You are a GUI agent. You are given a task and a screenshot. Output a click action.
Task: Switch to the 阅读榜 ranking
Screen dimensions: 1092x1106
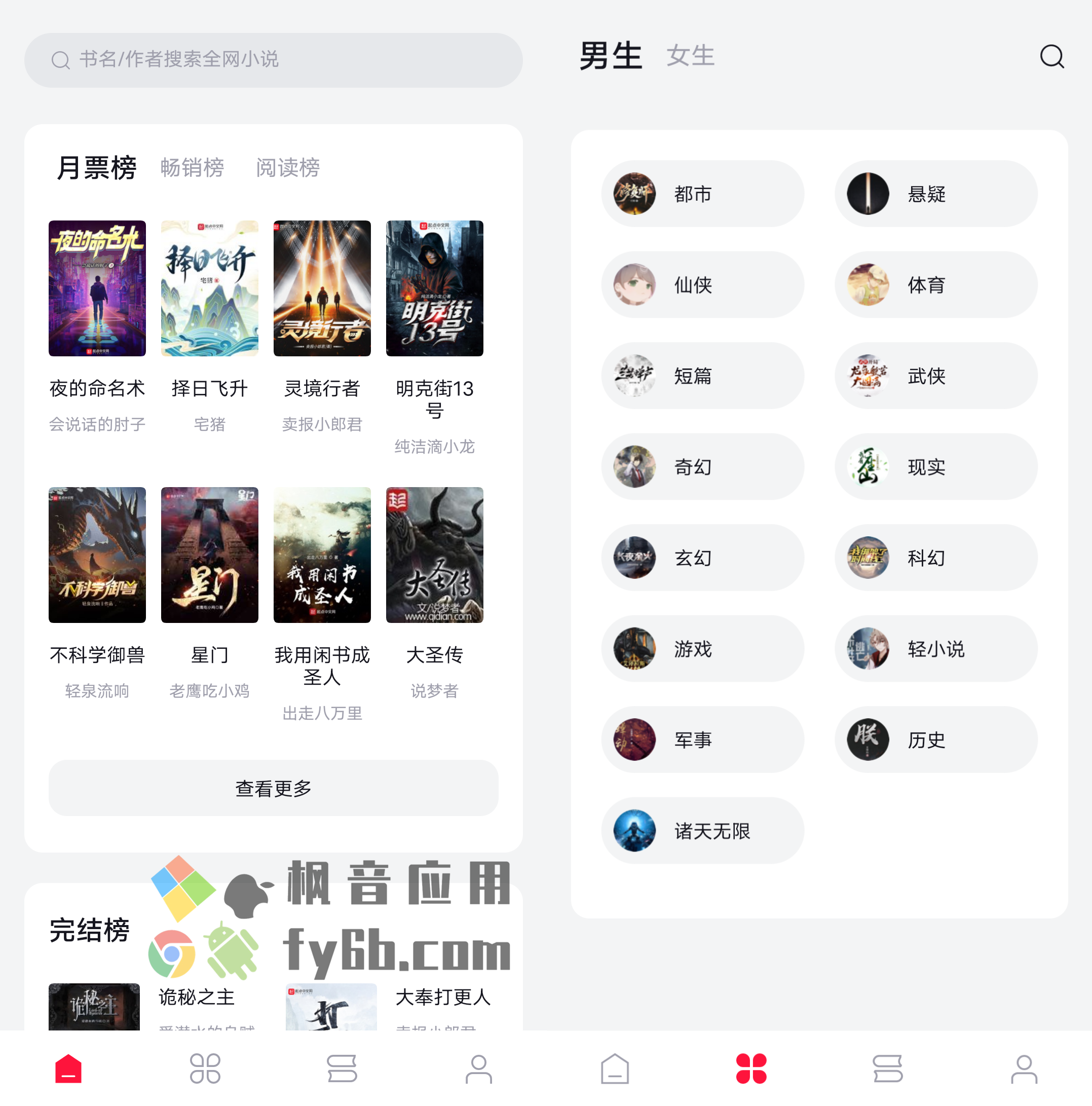287,168
